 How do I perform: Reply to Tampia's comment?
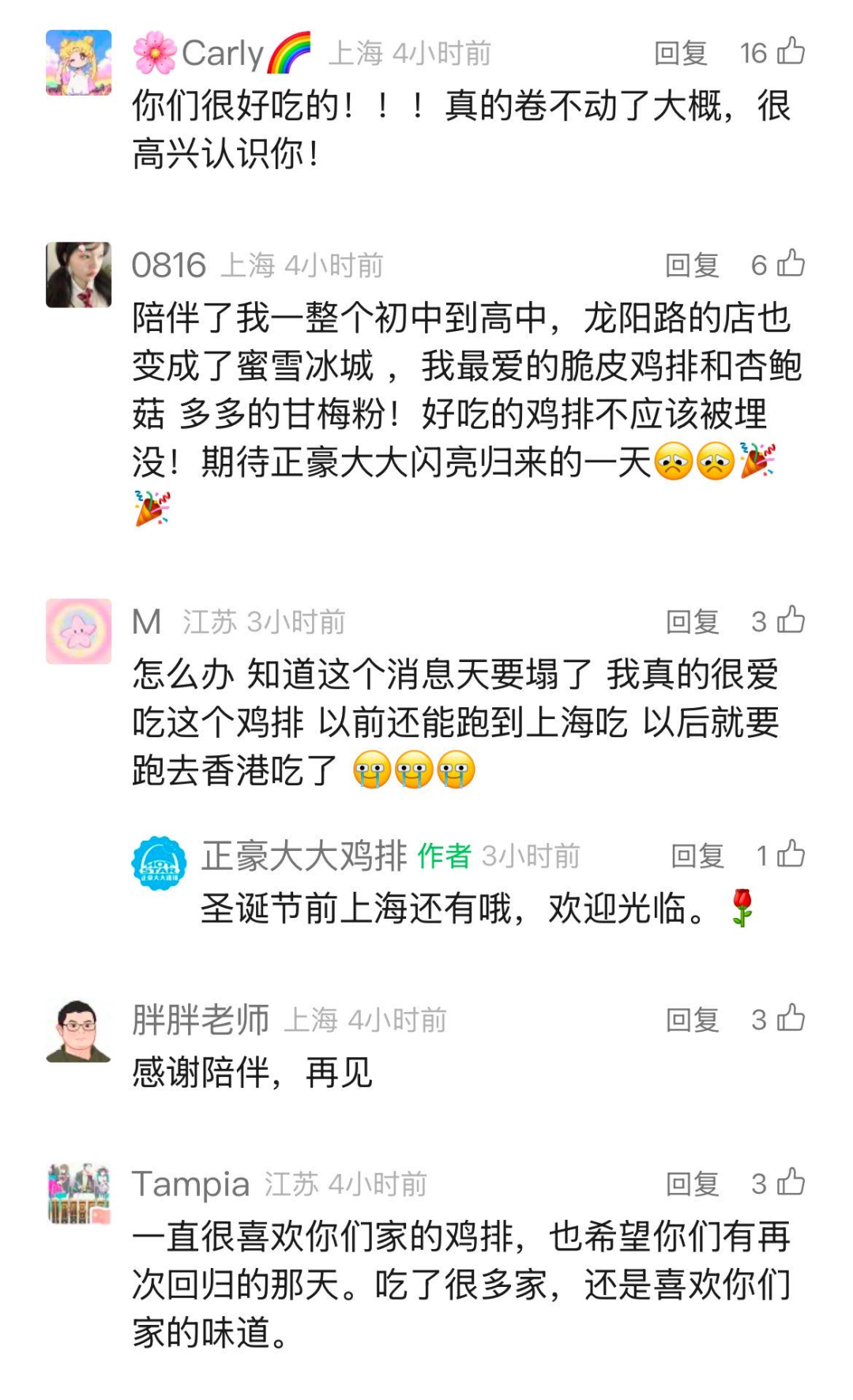(x=692, y=1184)
